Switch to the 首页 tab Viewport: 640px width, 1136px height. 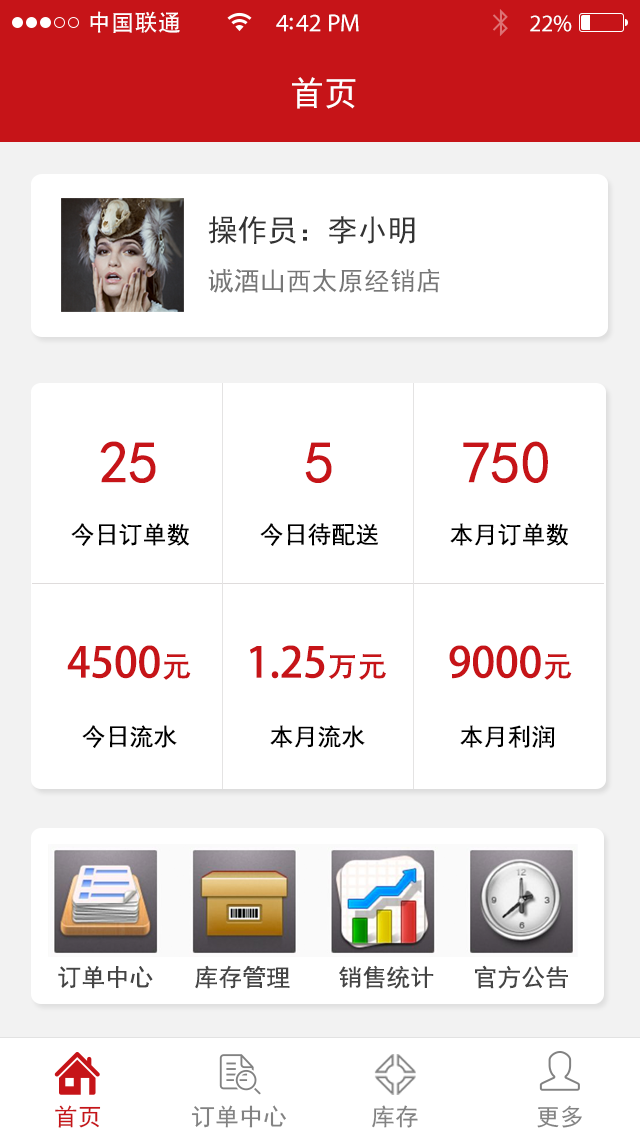click(77, 1090)
